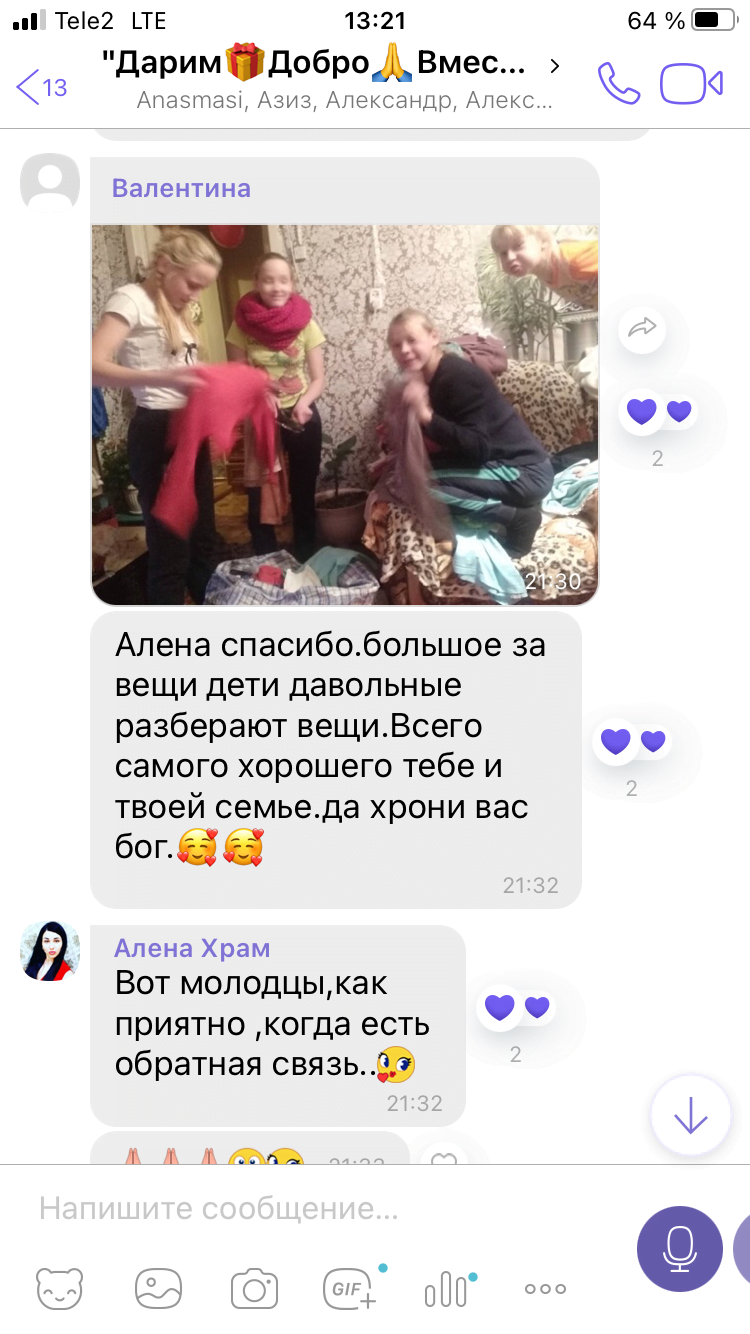
Task: Record a voice message with the microphone
Action: tap(680, 1249)
